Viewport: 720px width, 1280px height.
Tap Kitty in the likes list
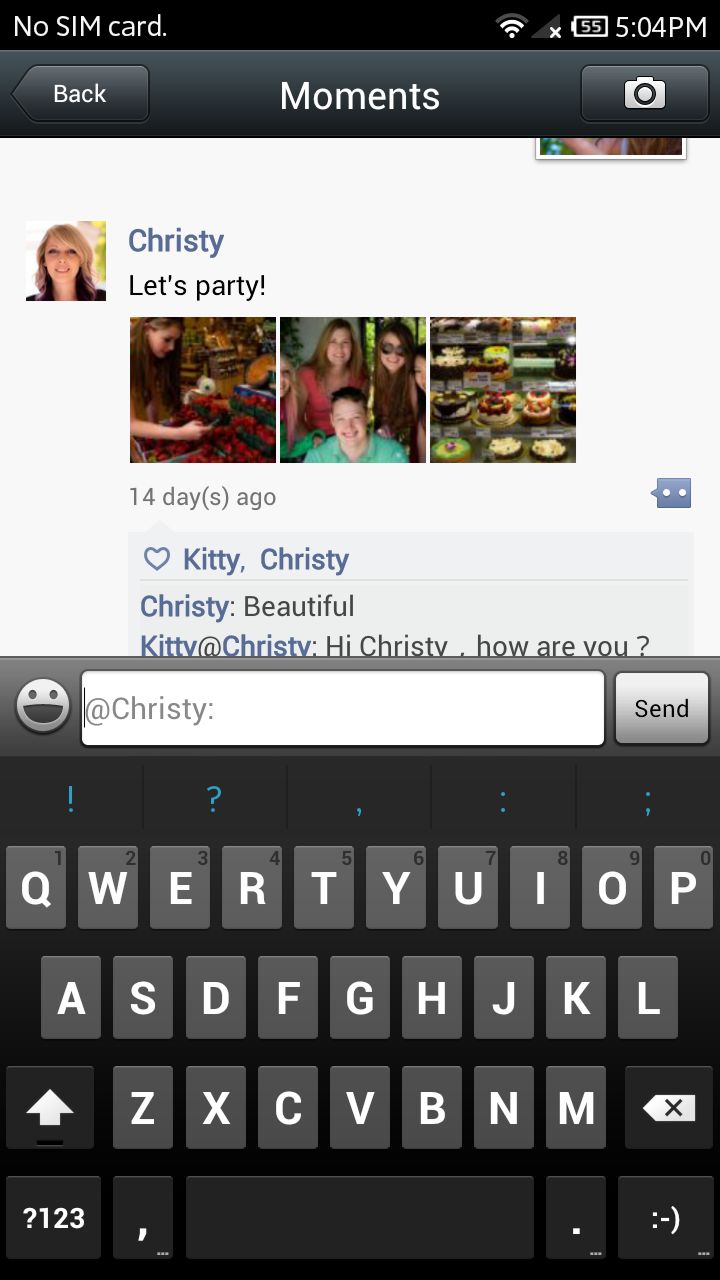[212, 560]
